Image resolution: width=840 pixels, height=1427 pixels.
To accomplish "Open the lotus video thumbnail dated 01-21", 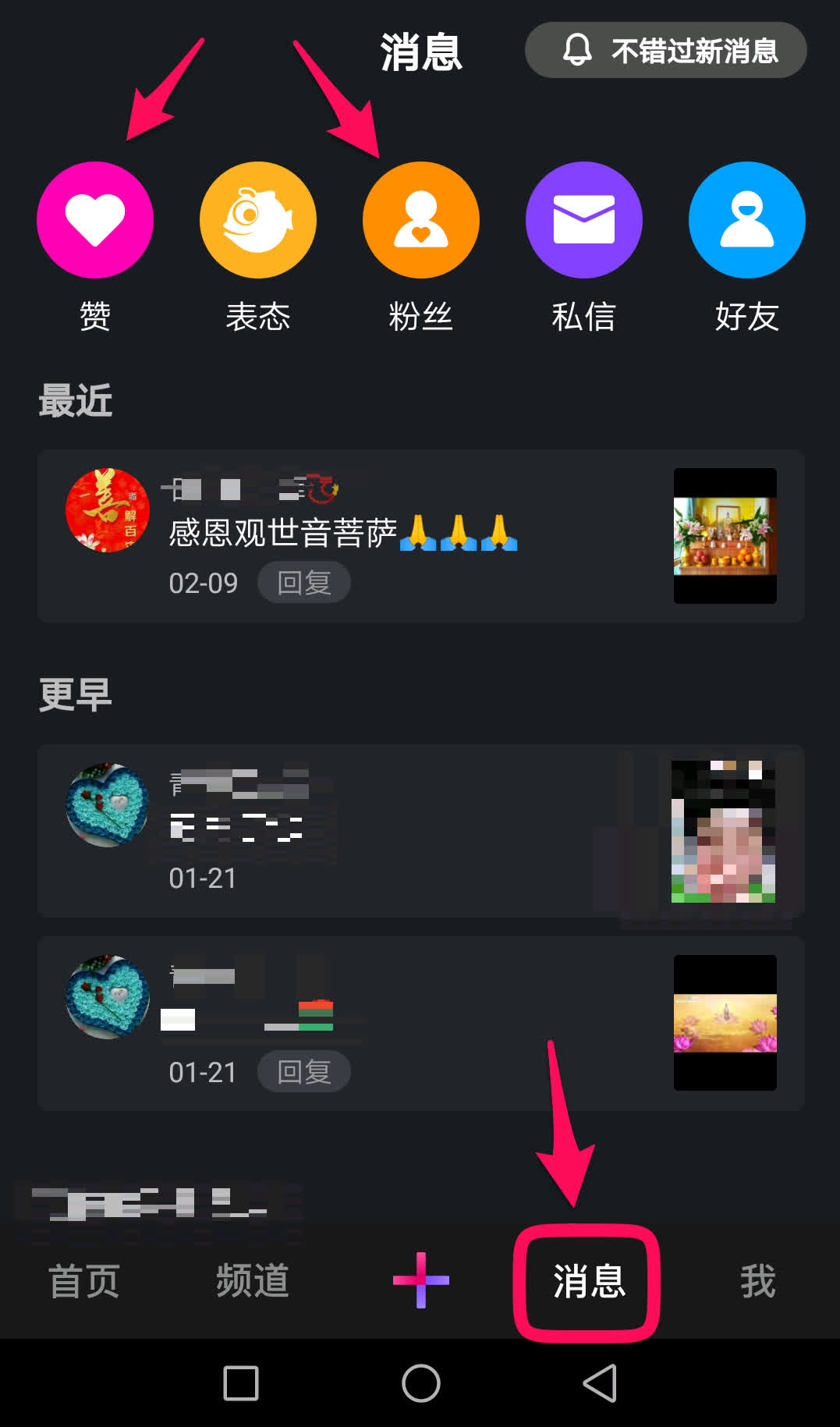I will [725, 1023].
